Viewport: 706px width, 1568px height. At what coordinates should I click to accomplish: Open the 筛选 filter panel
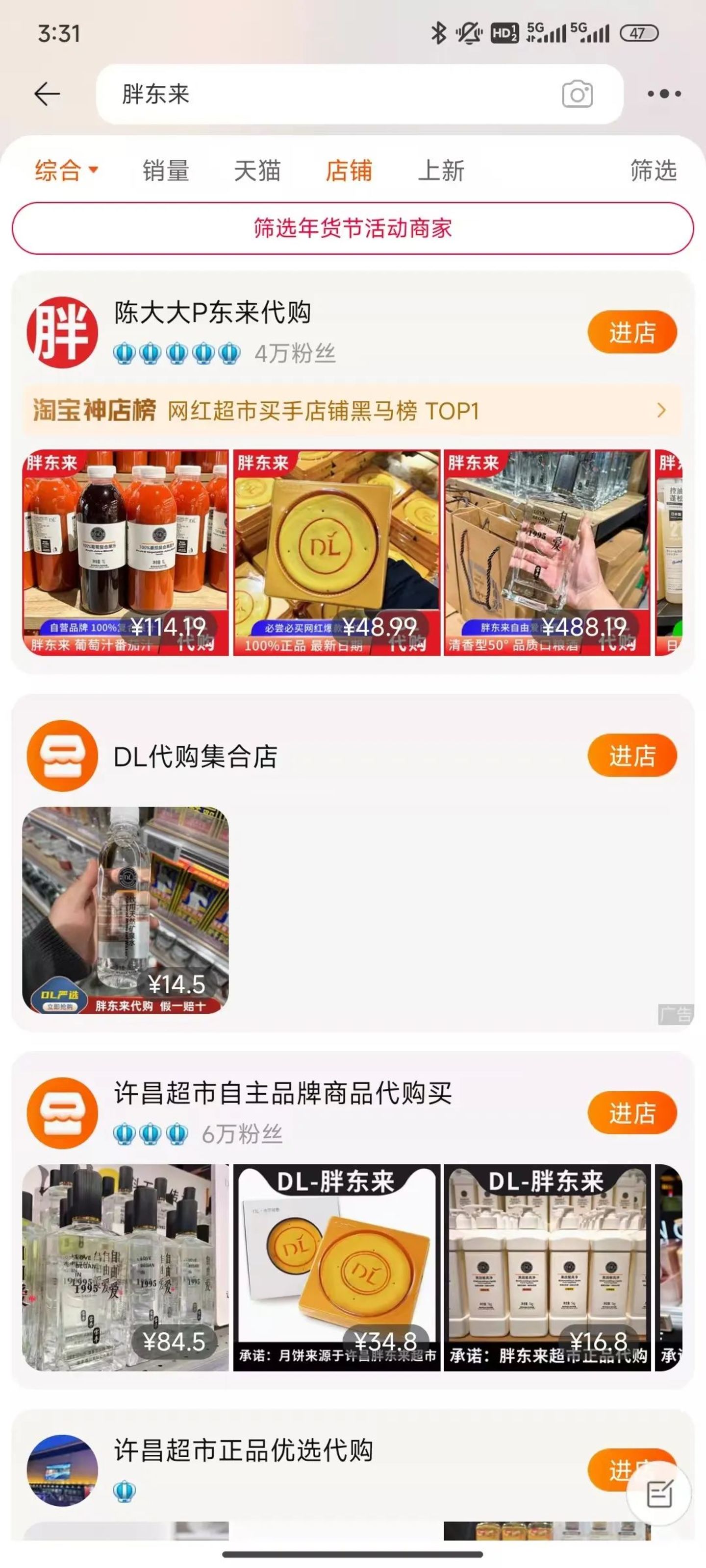pos(653,171)
